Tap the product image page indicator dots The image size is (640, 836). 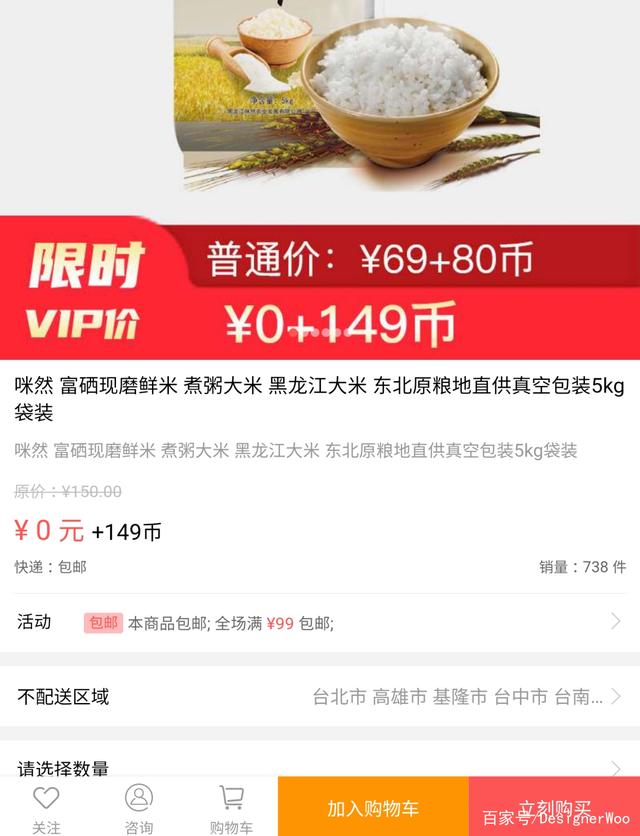[x=320, y=332]
